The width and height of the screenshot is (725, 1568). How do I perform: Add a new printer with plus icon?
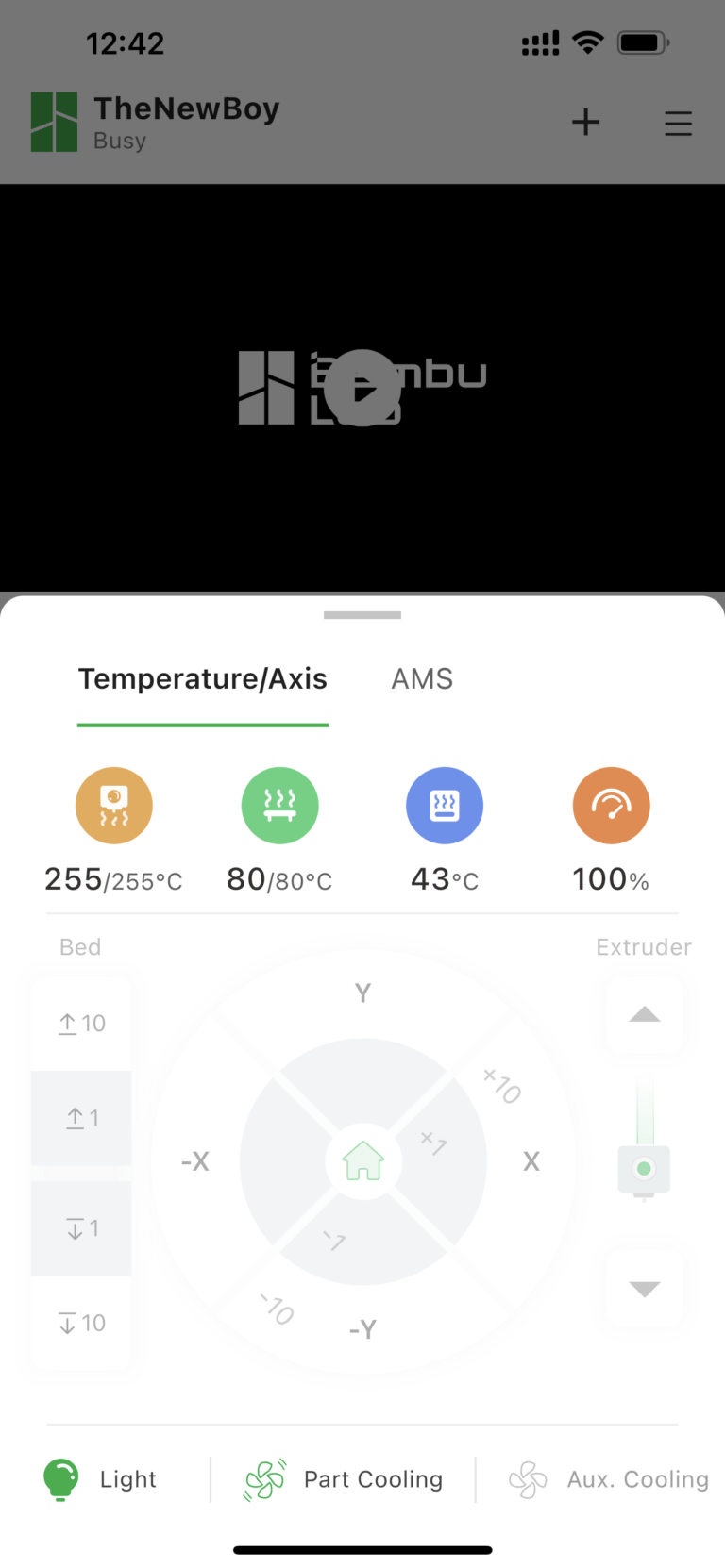(585, 123)
